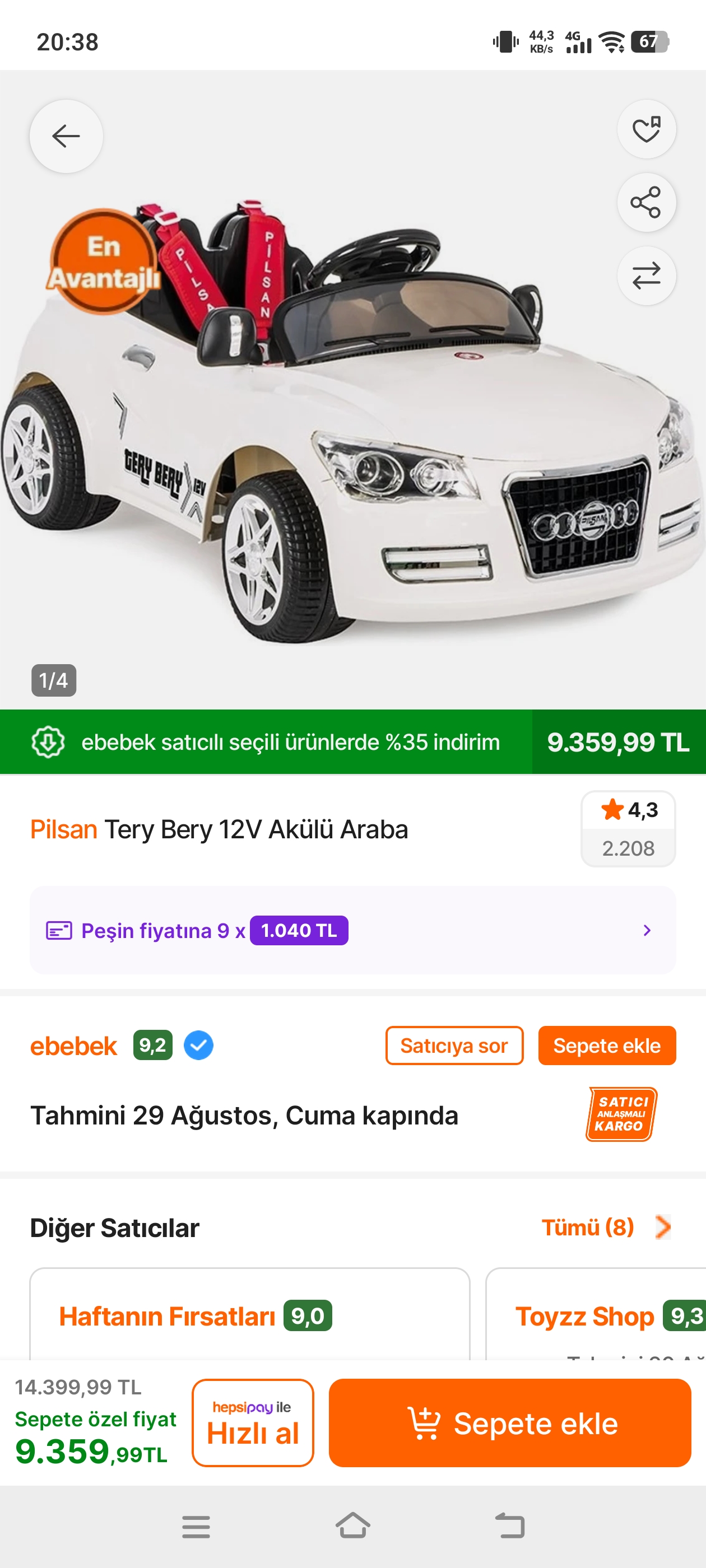Add to cart from ebebek seller row

pos(607,1046)
